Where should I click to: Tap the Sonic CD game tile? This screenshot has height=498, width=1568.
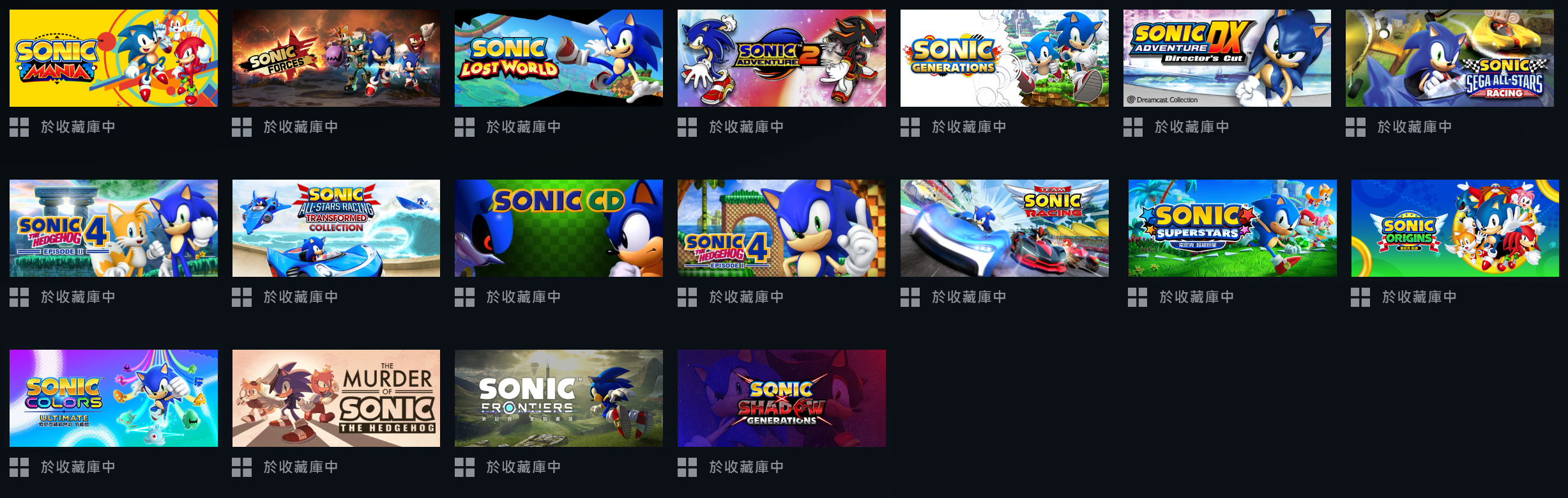559,228
